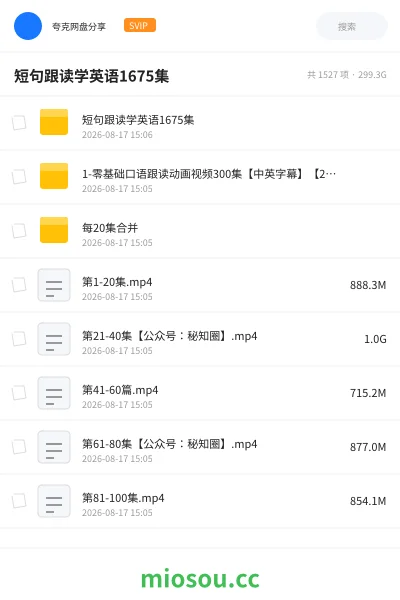Open the file 第1-20集.mp4
The image size is (400, 600).
(x=200, y=285)
